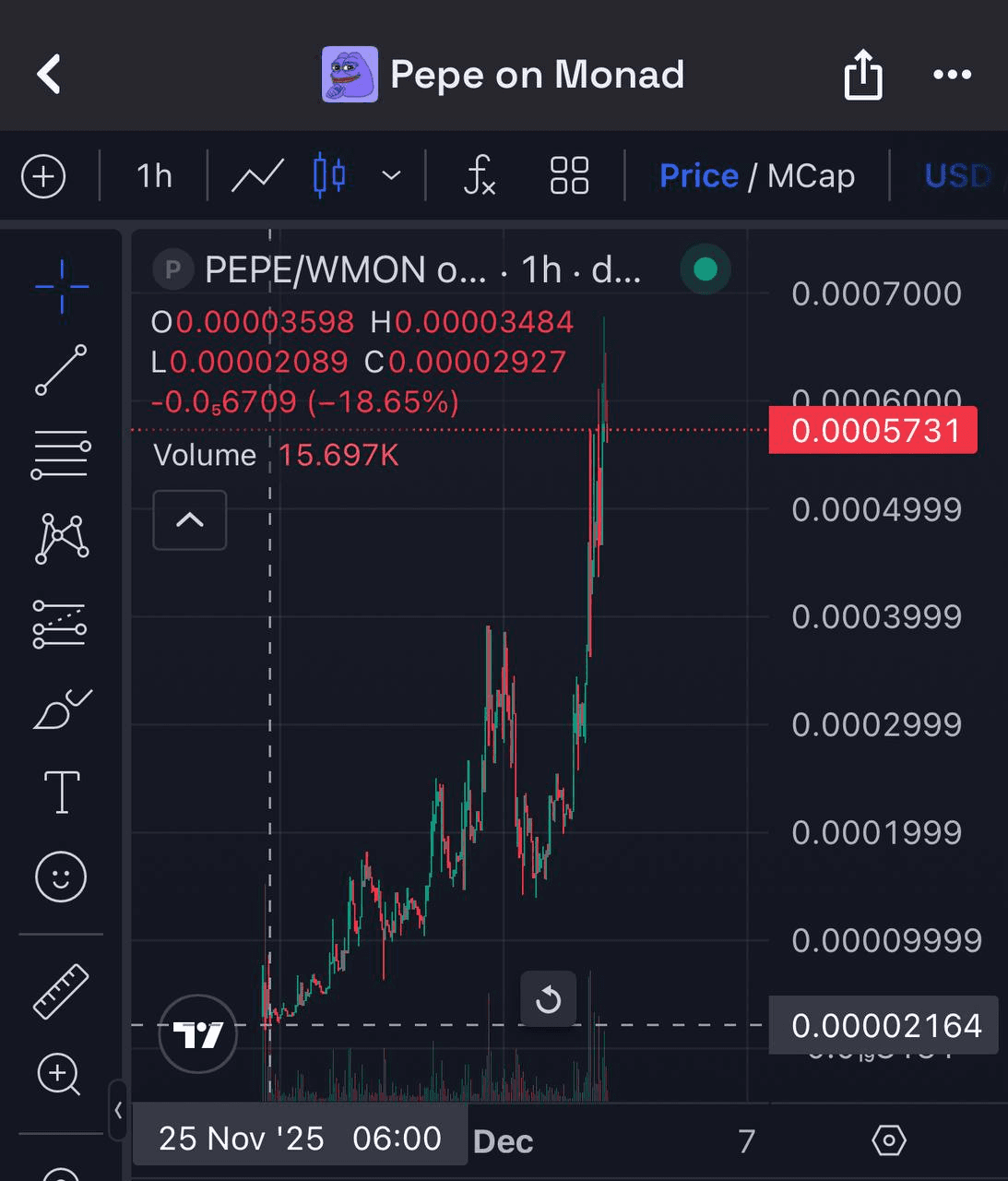Select the candlestick chart style
The width and height of the screenshot is (1008, 1181).
pyautogui.click(x=329, y=175)
